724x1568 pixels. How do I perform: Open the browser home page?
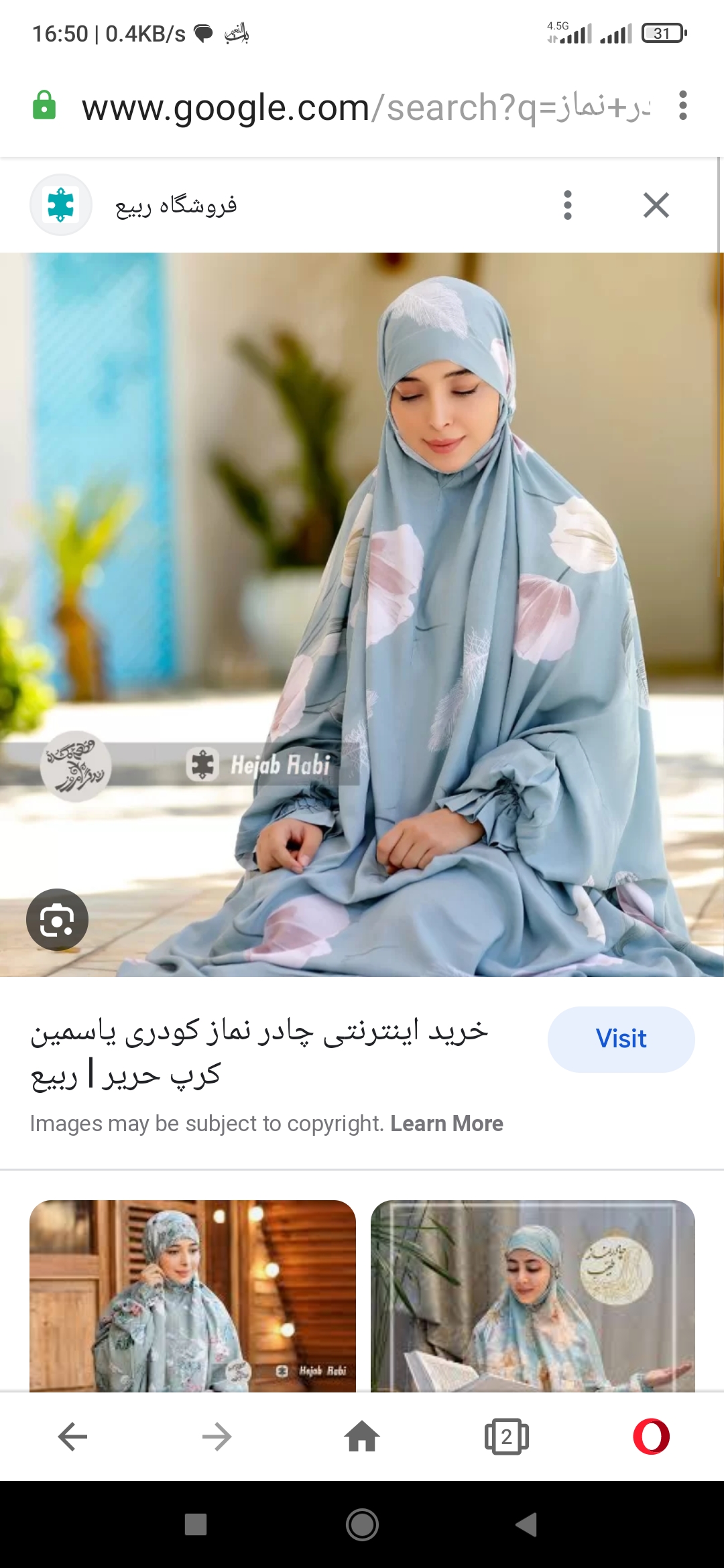362,1437
